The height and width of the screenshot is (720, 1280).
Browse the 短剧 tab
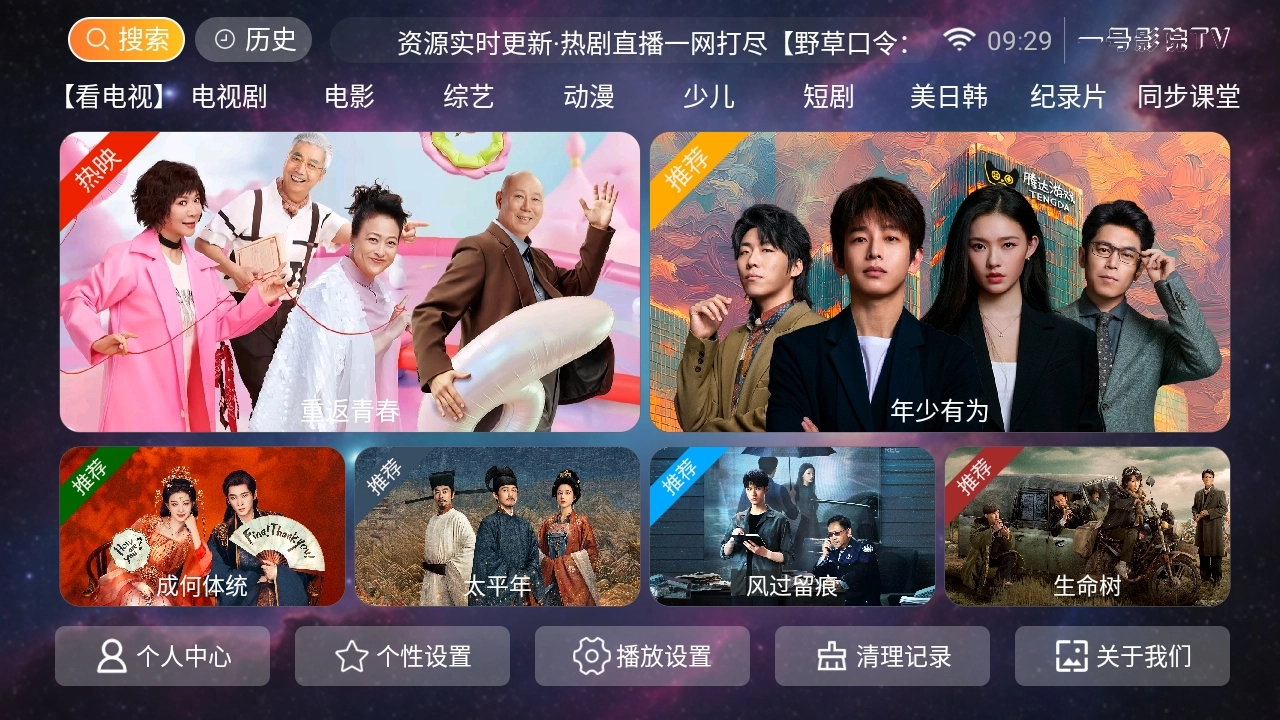point(828,97)
